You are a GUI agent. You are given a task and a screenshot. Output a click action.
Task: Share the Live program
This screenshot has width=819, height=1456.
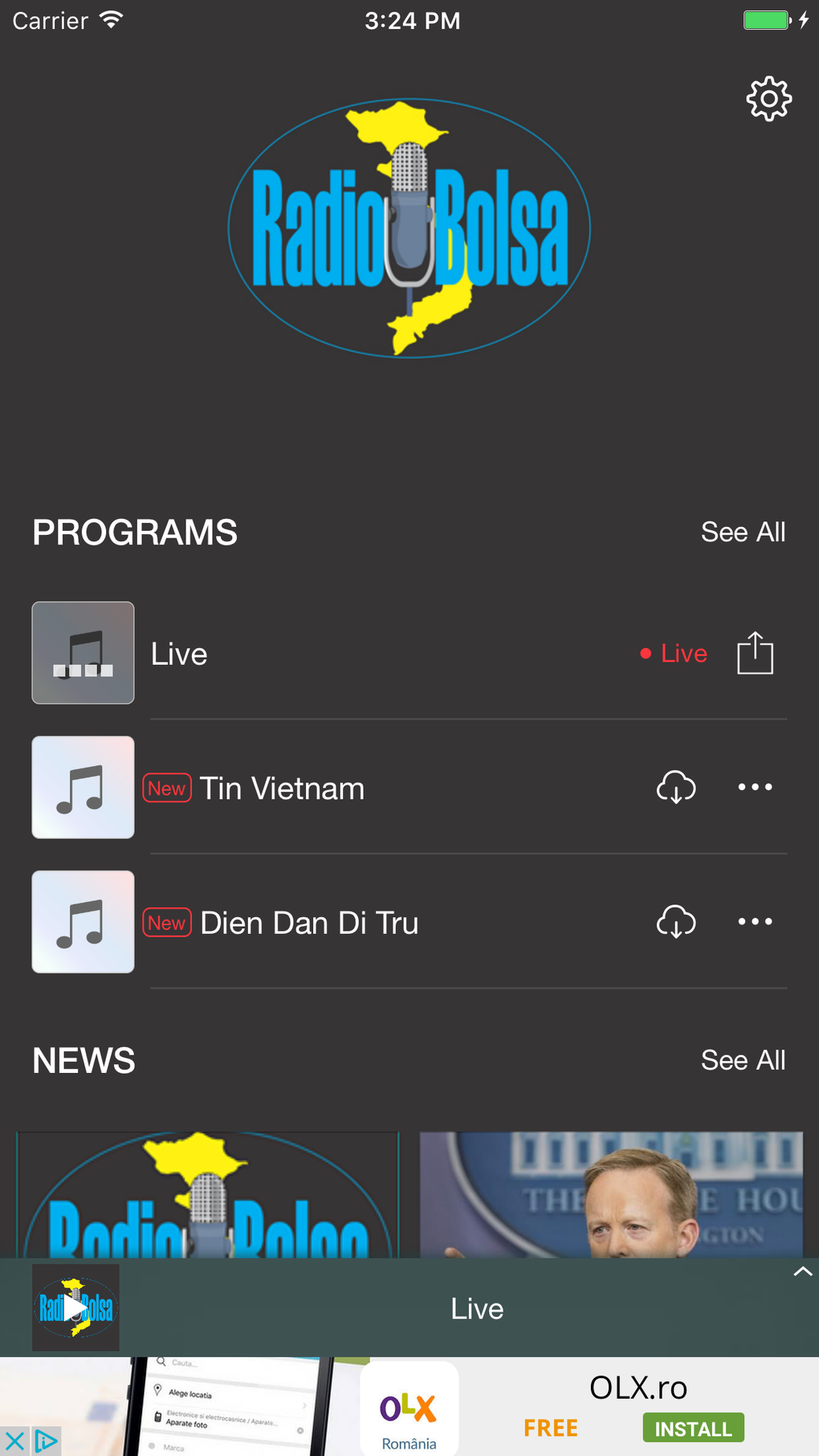click(x=755, y=653)
